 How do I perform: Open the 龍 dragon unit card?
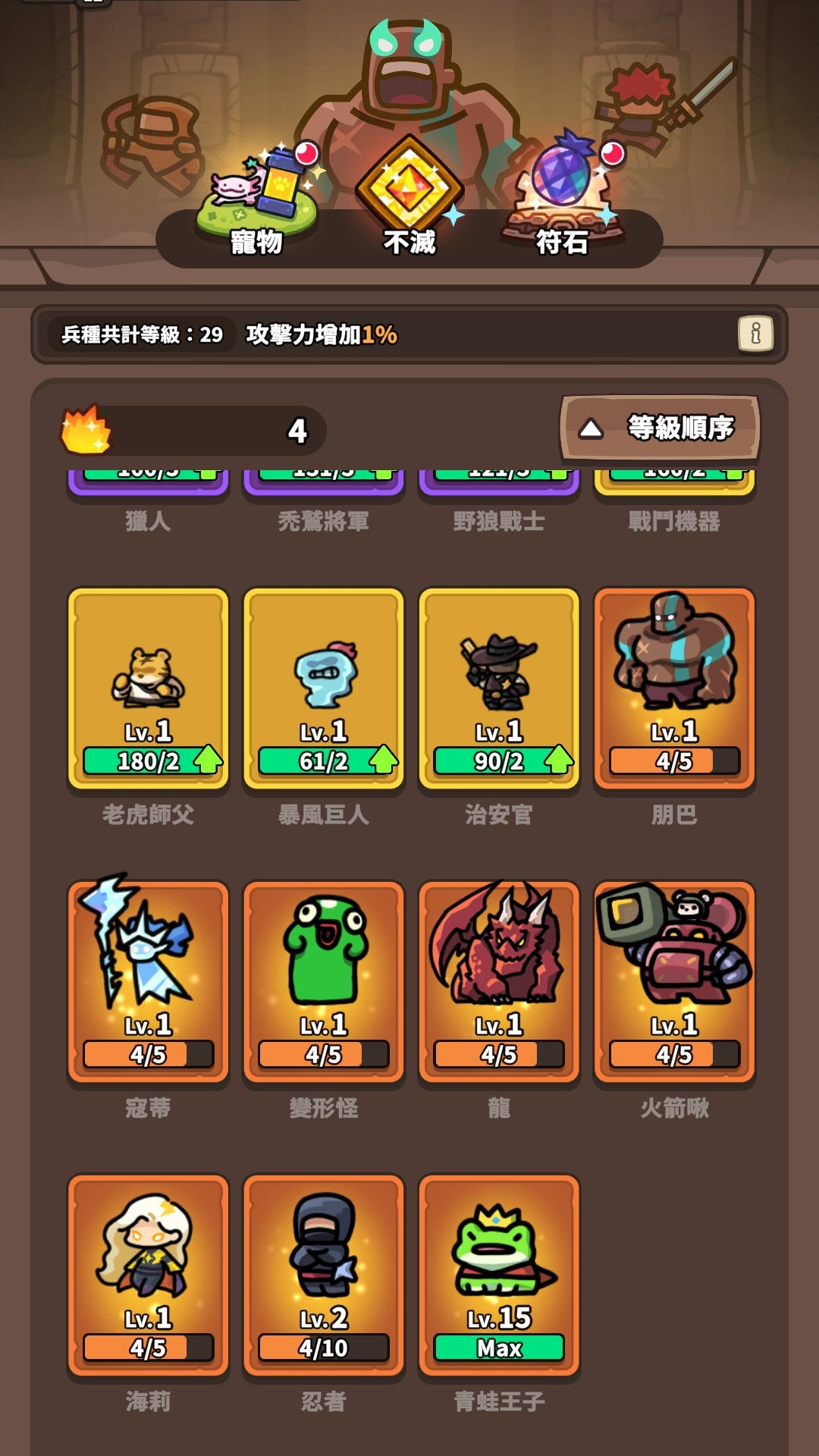click(499, 982)
